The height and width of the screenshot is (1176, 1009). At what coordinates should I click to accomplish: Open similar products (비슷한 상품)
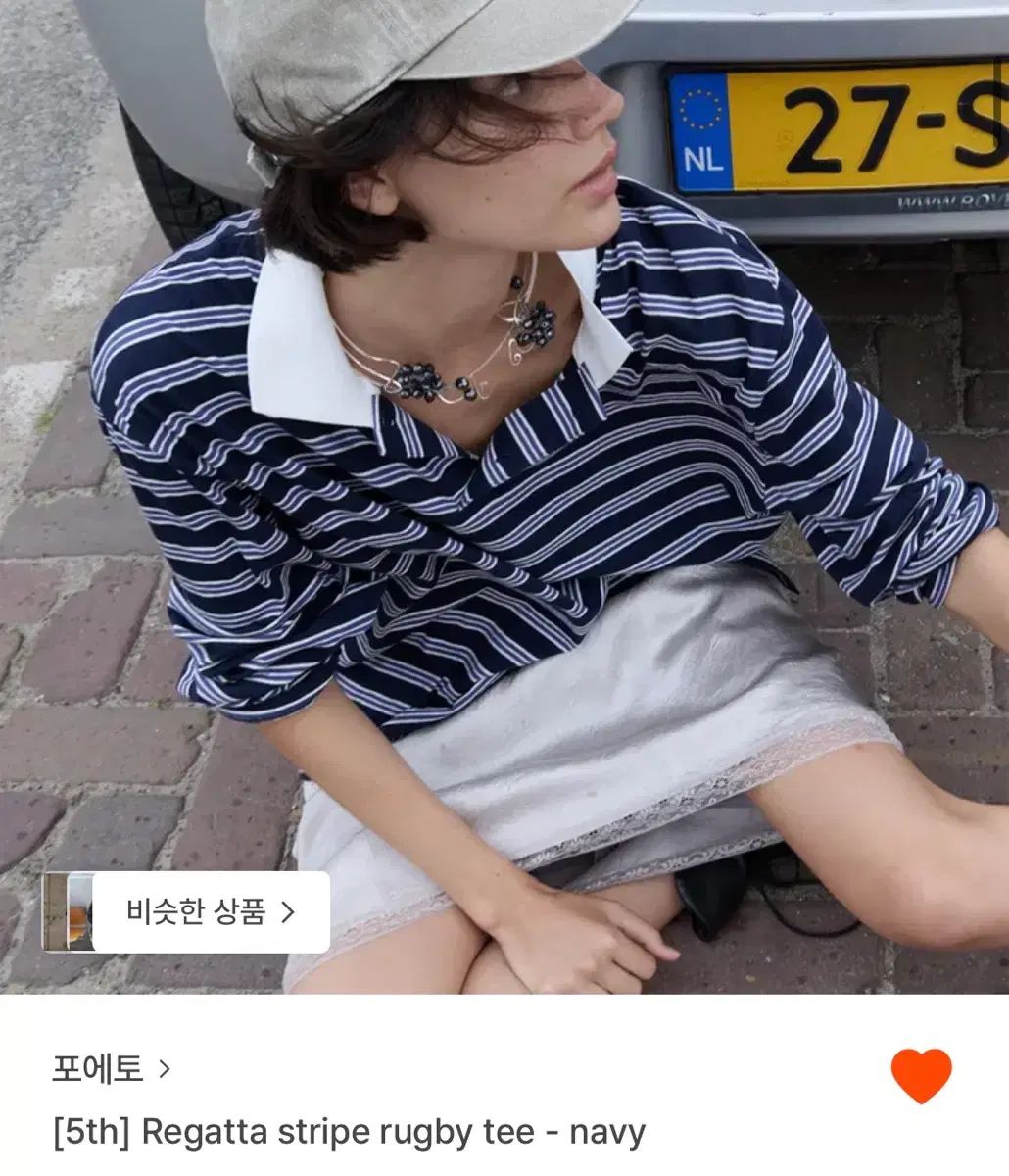pyautogui.click(x=209, y=912)
